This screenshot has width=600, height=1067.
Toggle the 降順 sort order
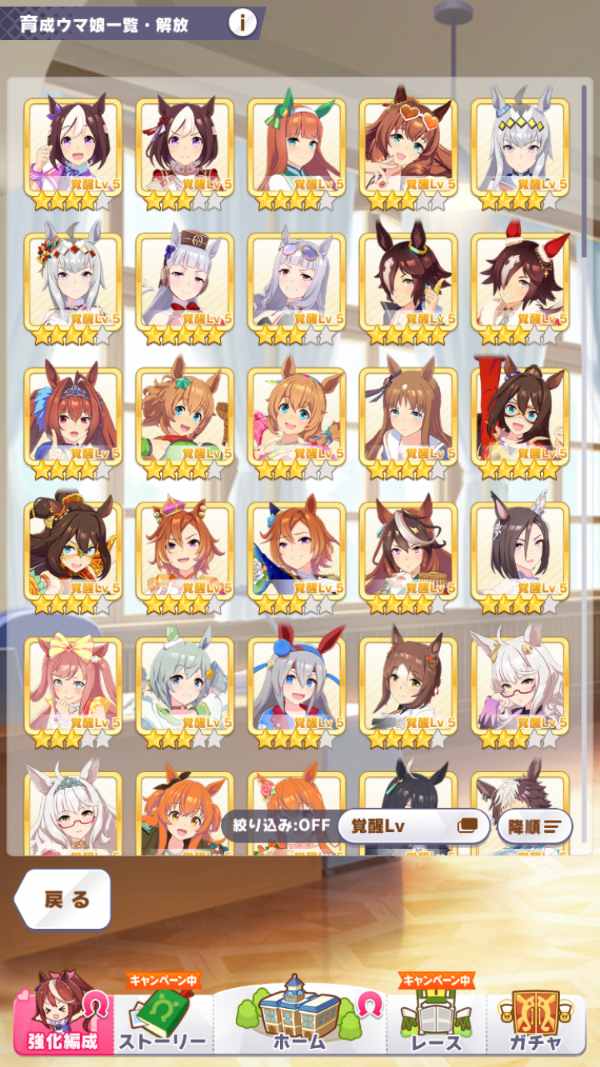pyautogui.click(x=534, y=827)
